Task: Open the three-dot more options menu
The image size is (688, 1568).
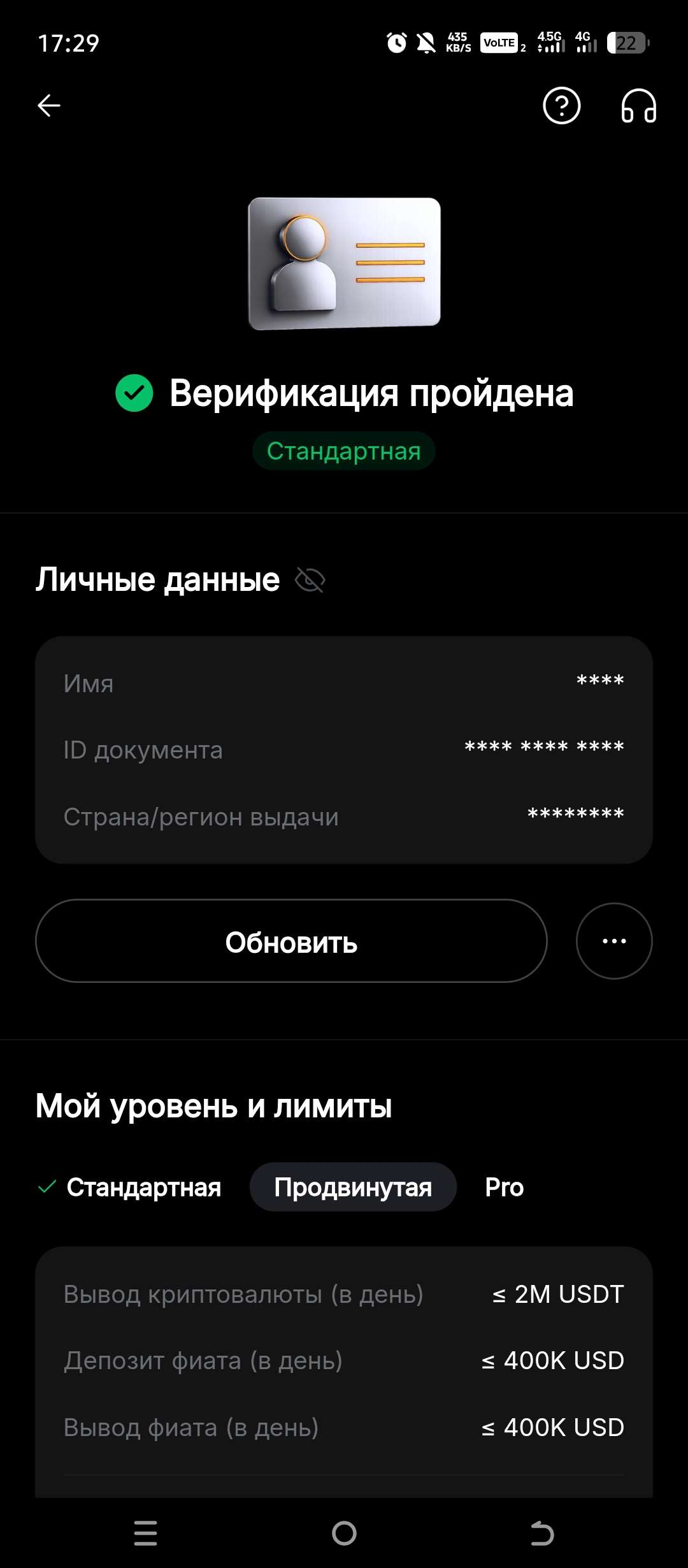Action: 613,941
